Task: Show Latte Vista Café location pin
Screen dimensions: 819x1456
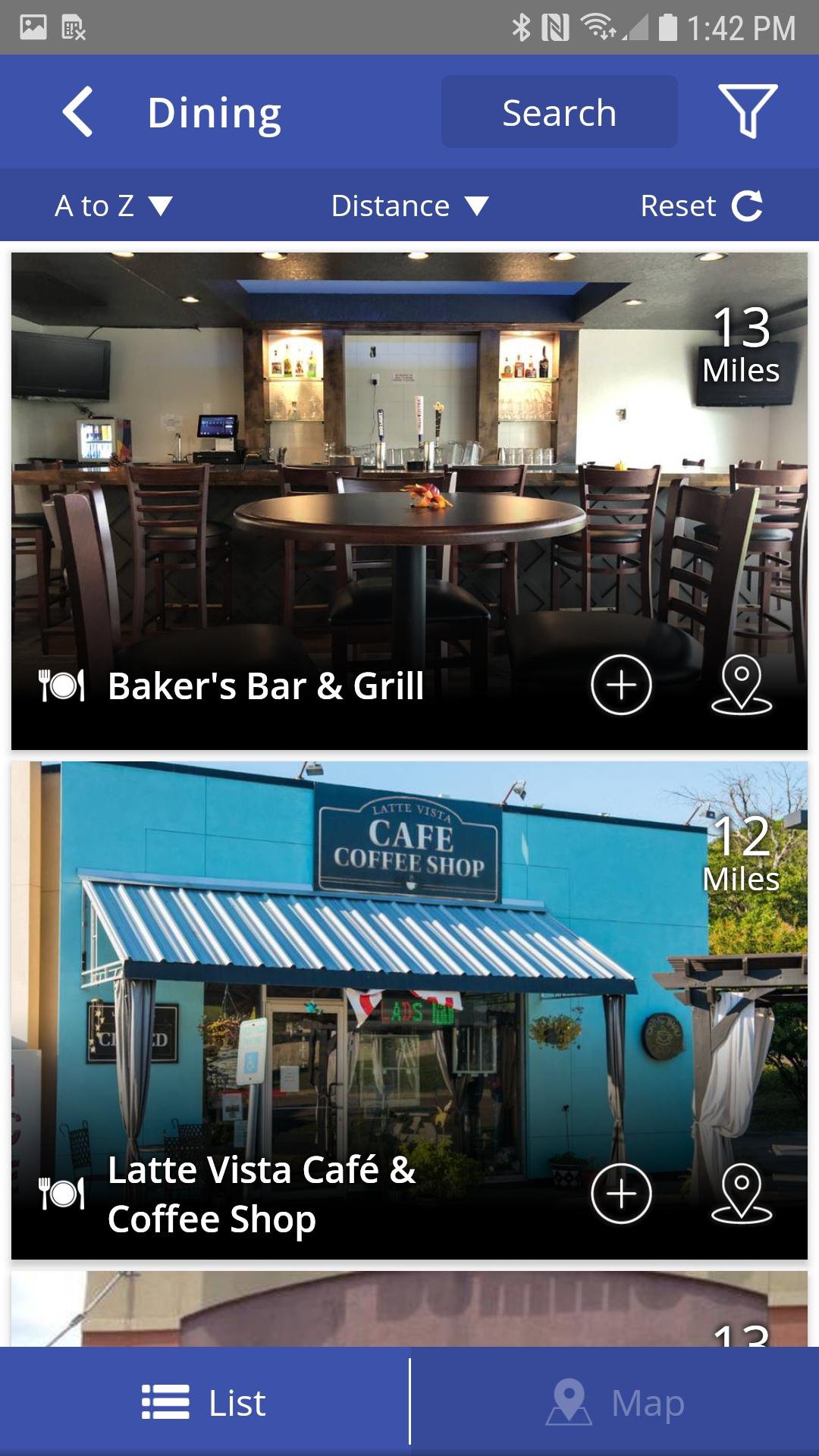Action: pos(742,1194)
